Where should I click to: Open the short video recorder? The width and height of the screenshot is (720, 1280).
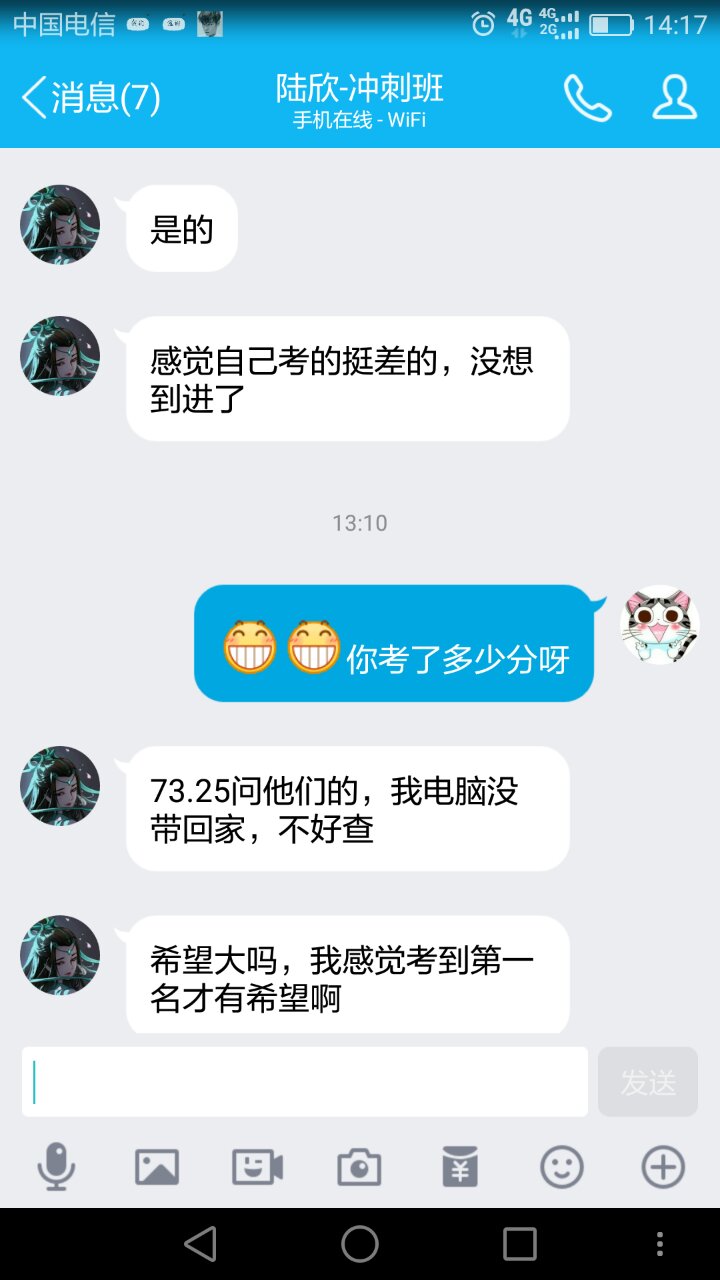(x=258, y=1167)
